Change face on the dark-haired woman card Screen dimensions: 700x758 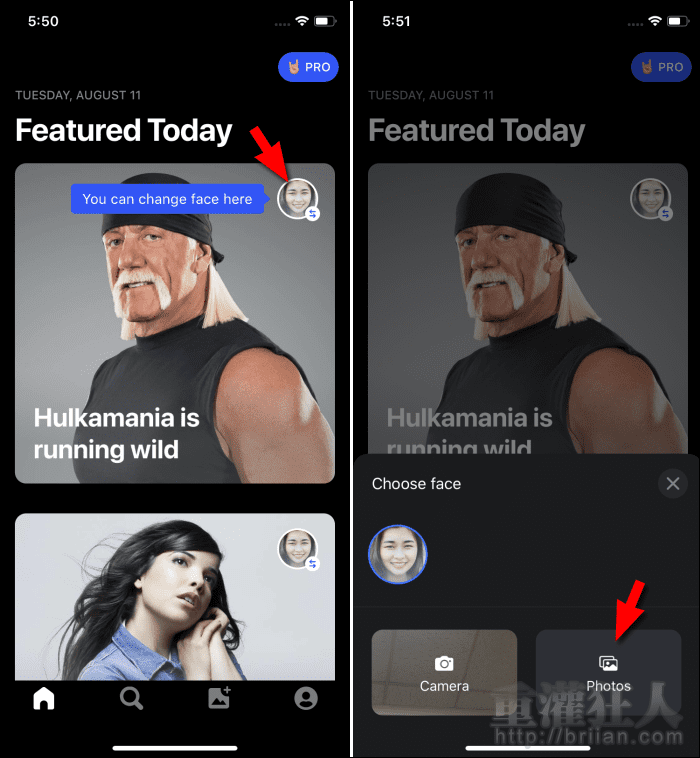(x=297, y=549)
